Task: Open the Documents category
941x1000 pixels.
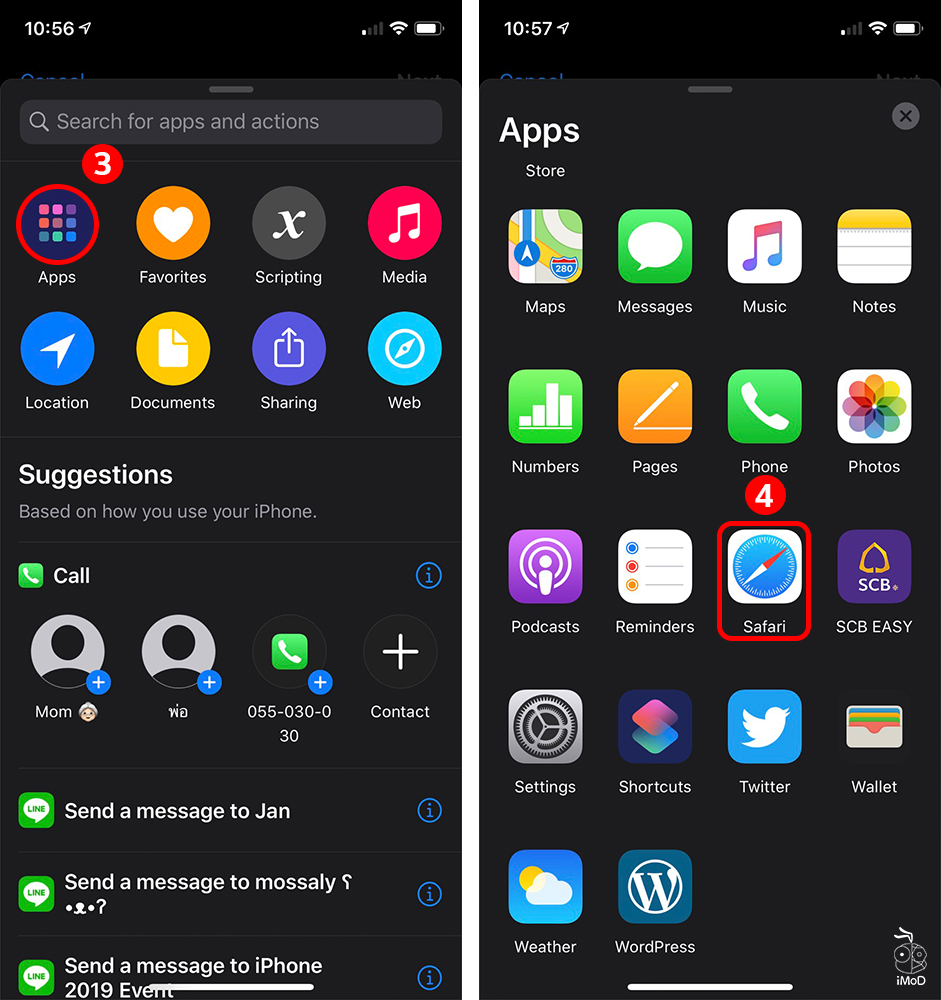Action: click(x=173, y=349)
